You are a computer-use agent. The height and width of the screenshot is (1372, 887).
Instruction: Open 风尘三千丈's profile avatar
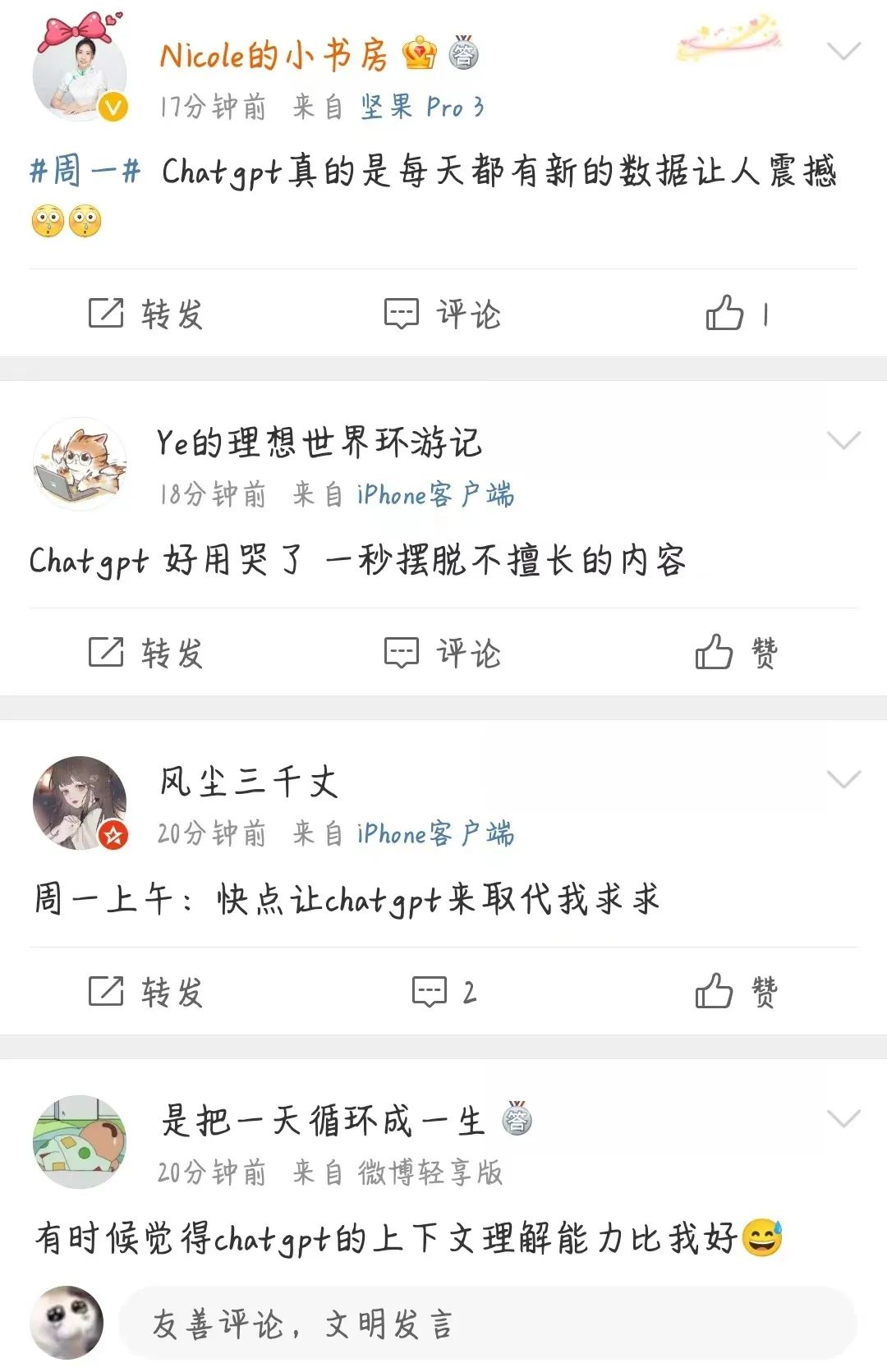(80, 803)
